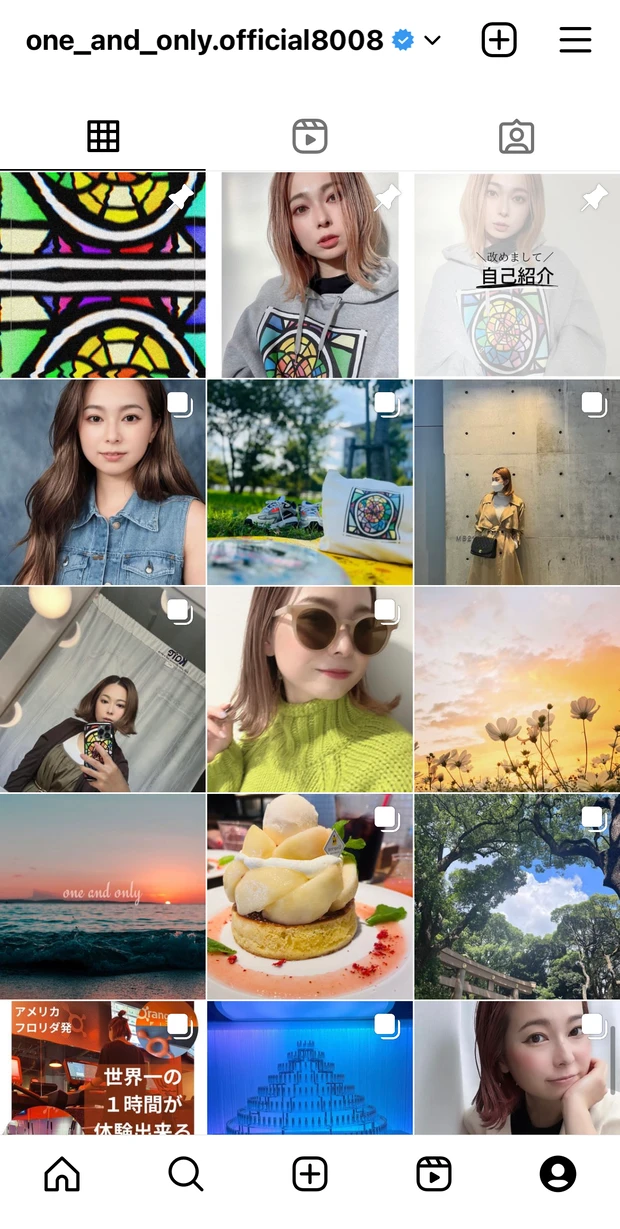This screenshot has width=620, height=1229.
Task: Open the search and explore tab
Action: (186, 1174)
